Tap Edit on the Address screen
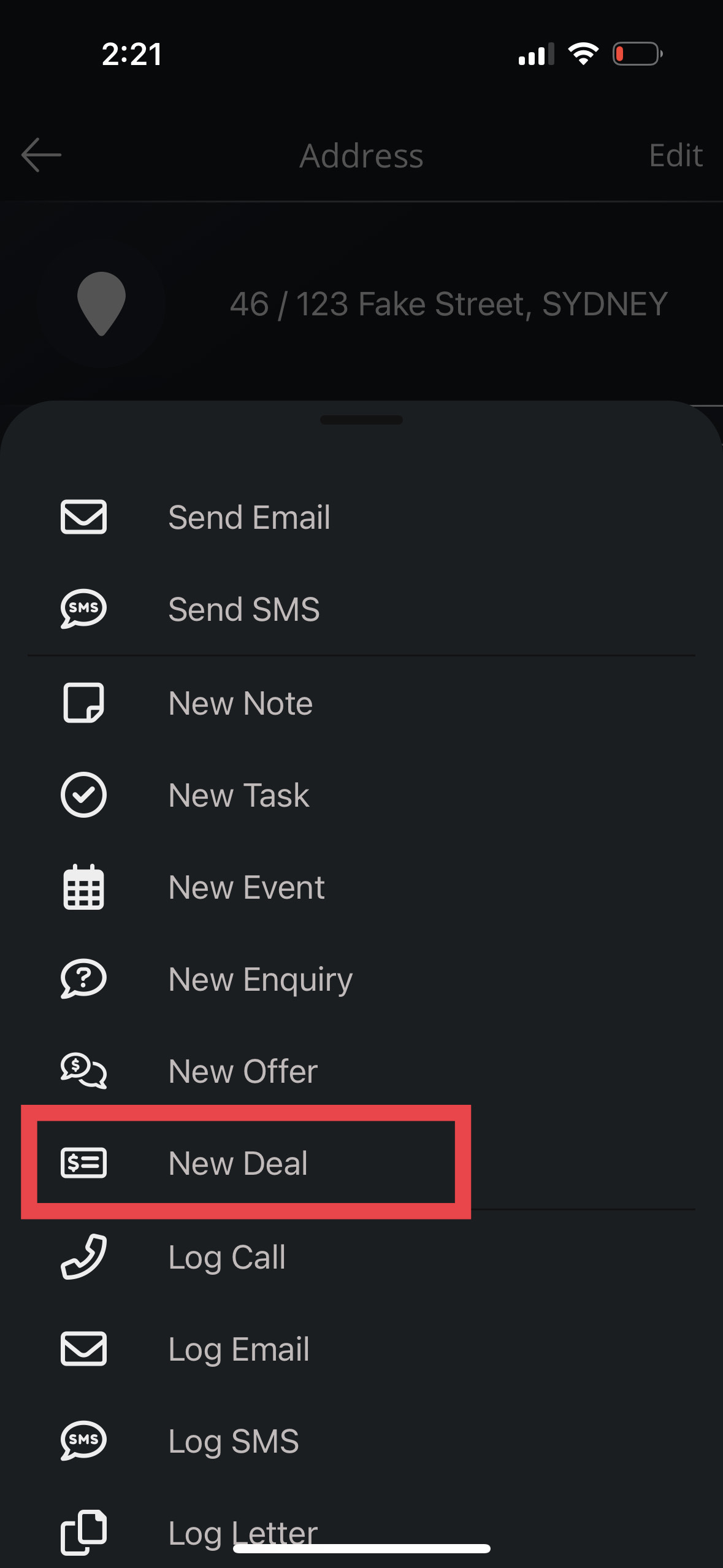The image size is (723, 1568). click(675, 155)
